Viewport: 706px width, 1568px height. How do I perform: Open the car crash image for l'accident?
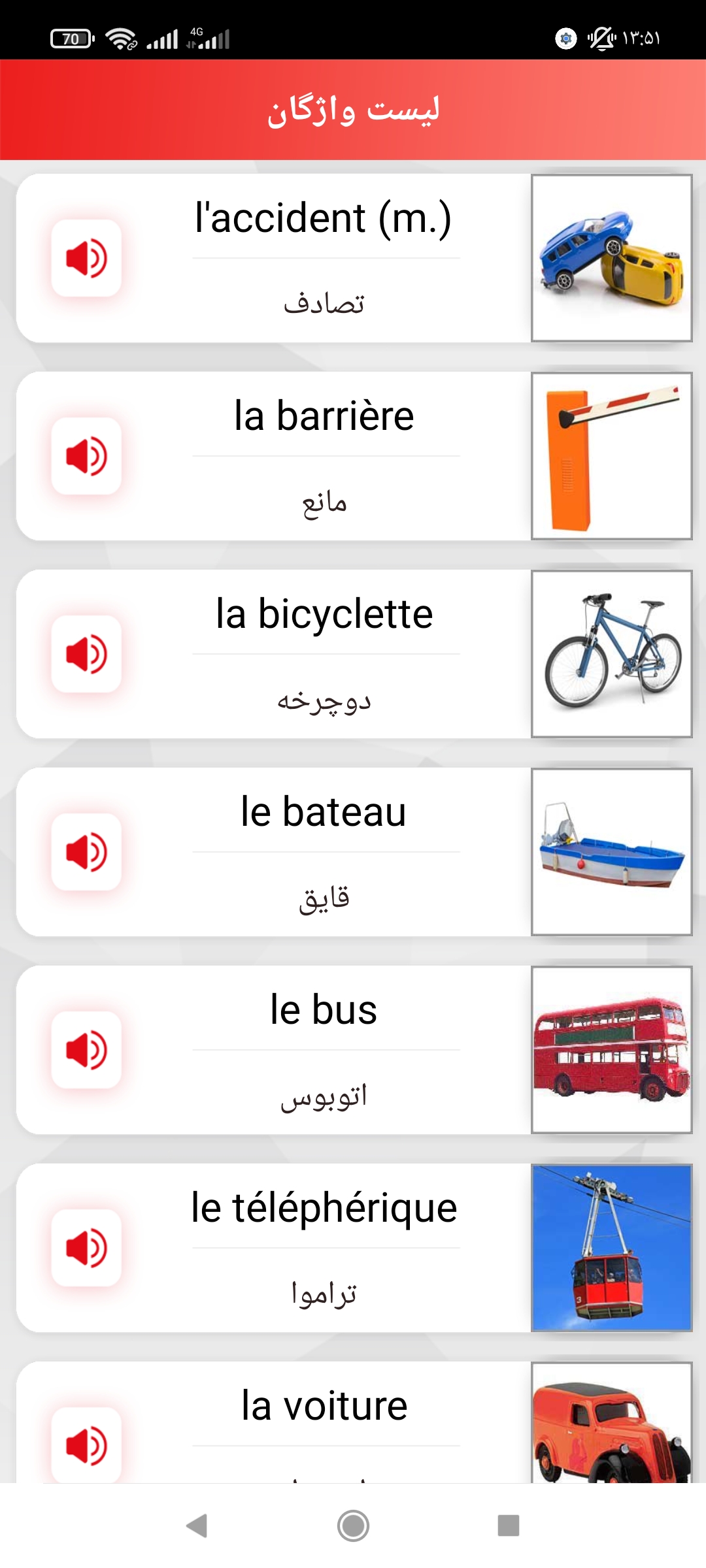tap(613, 257)
